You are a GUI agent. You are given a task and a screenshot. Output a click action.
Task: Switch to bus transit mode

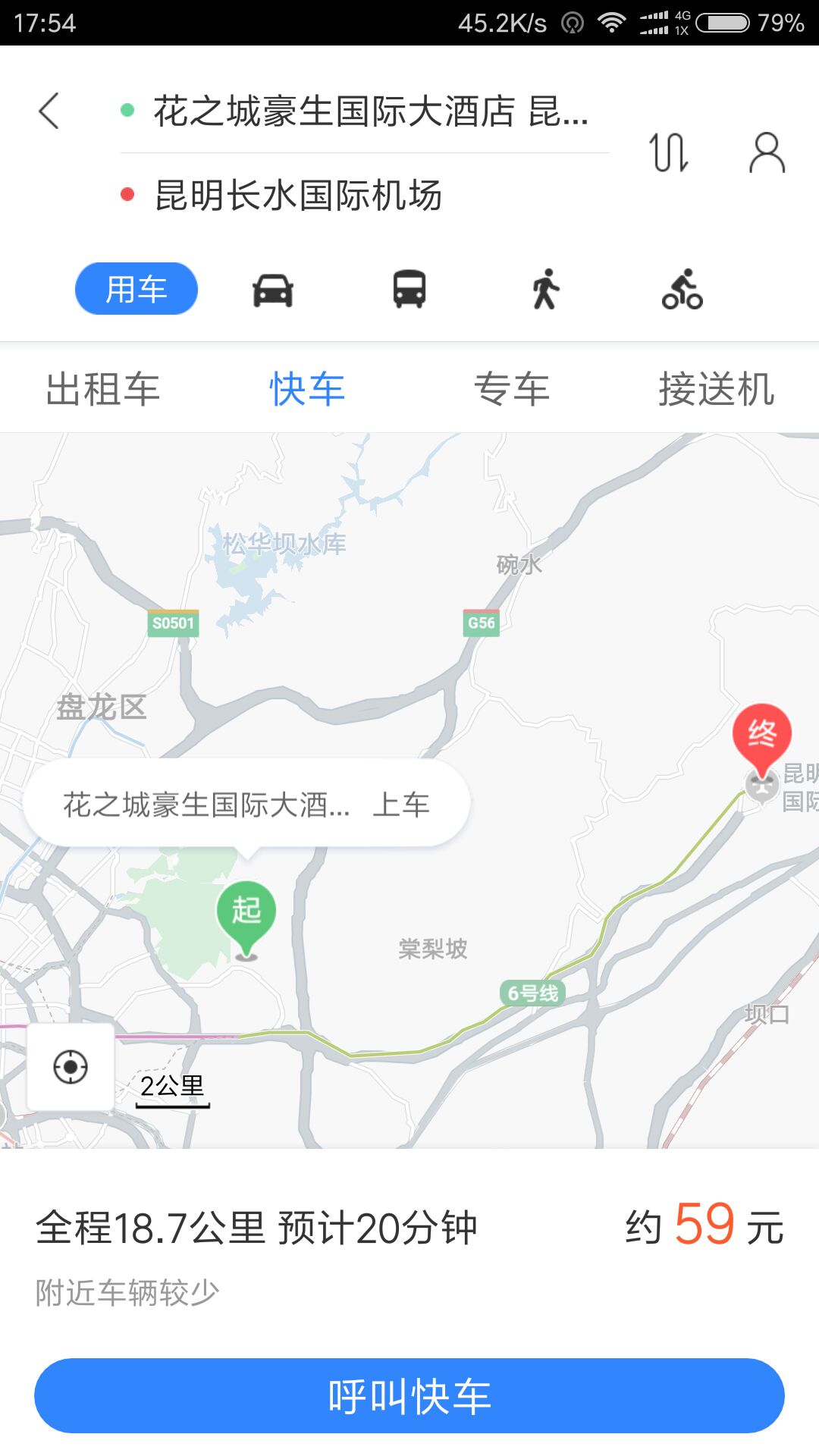pyautogui.click(x=409, y=290)
